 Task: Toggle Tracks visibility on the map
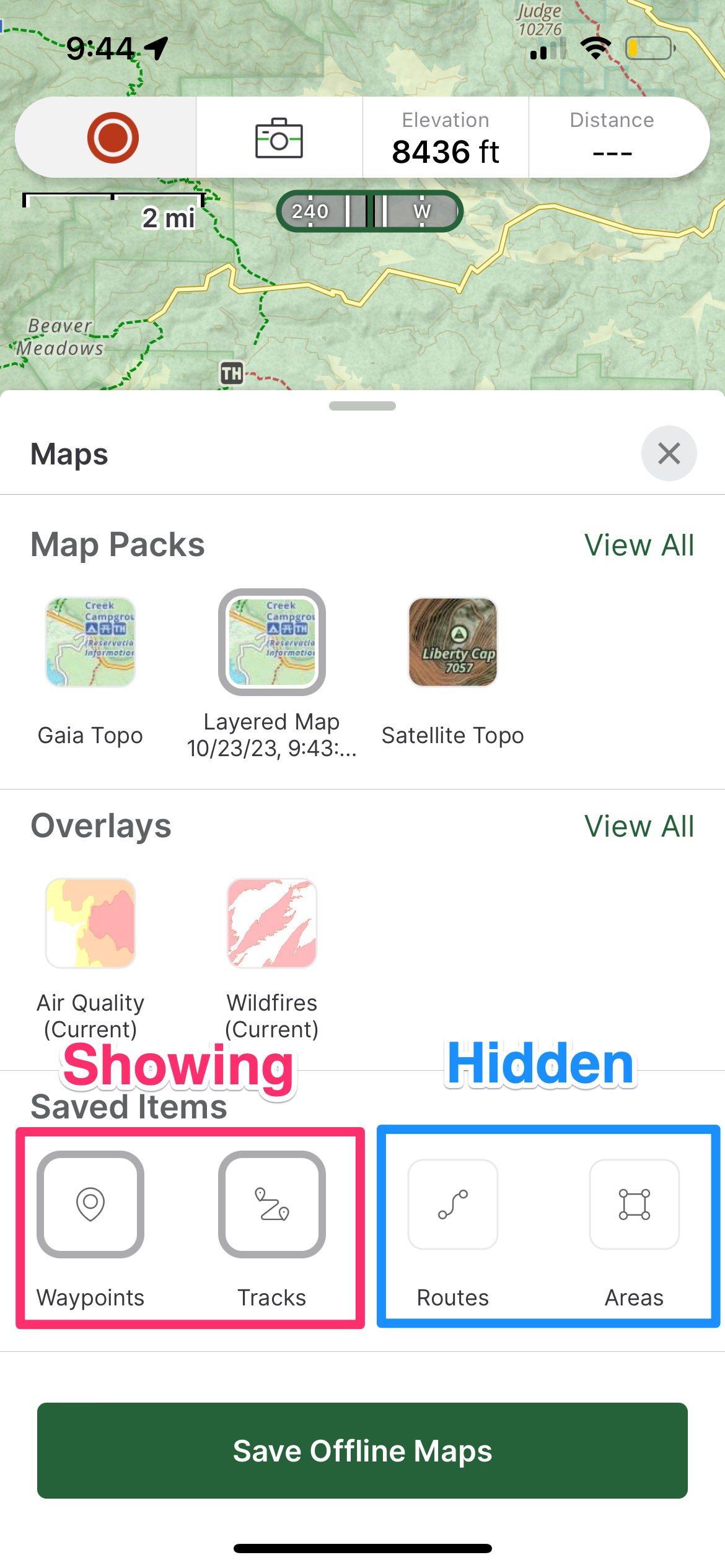(272, 1204)
